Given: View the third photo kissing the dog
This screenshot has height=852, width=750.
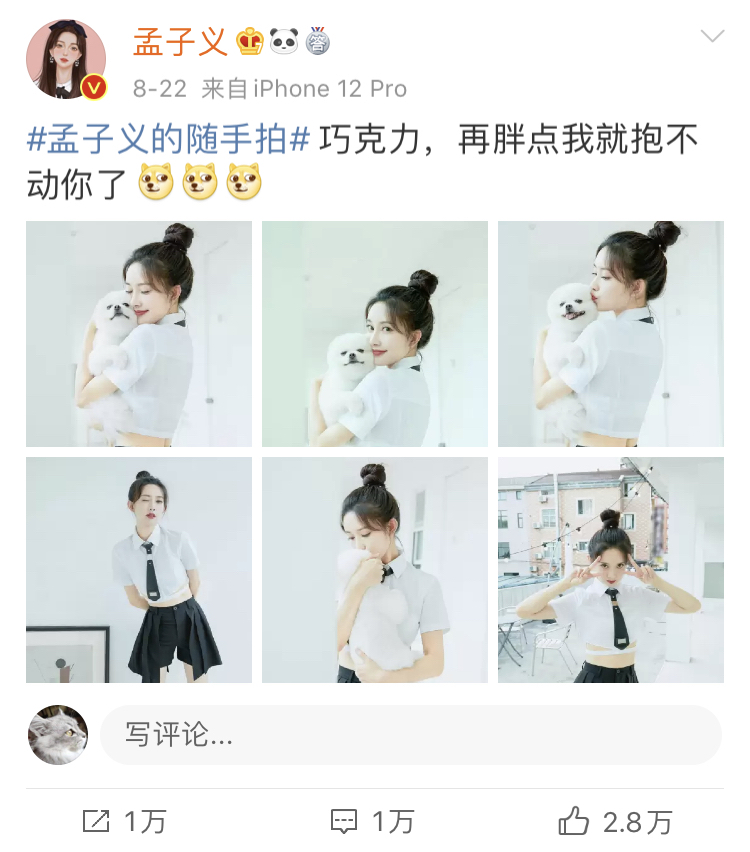Looking at the screenshot, I should [611, 334].
